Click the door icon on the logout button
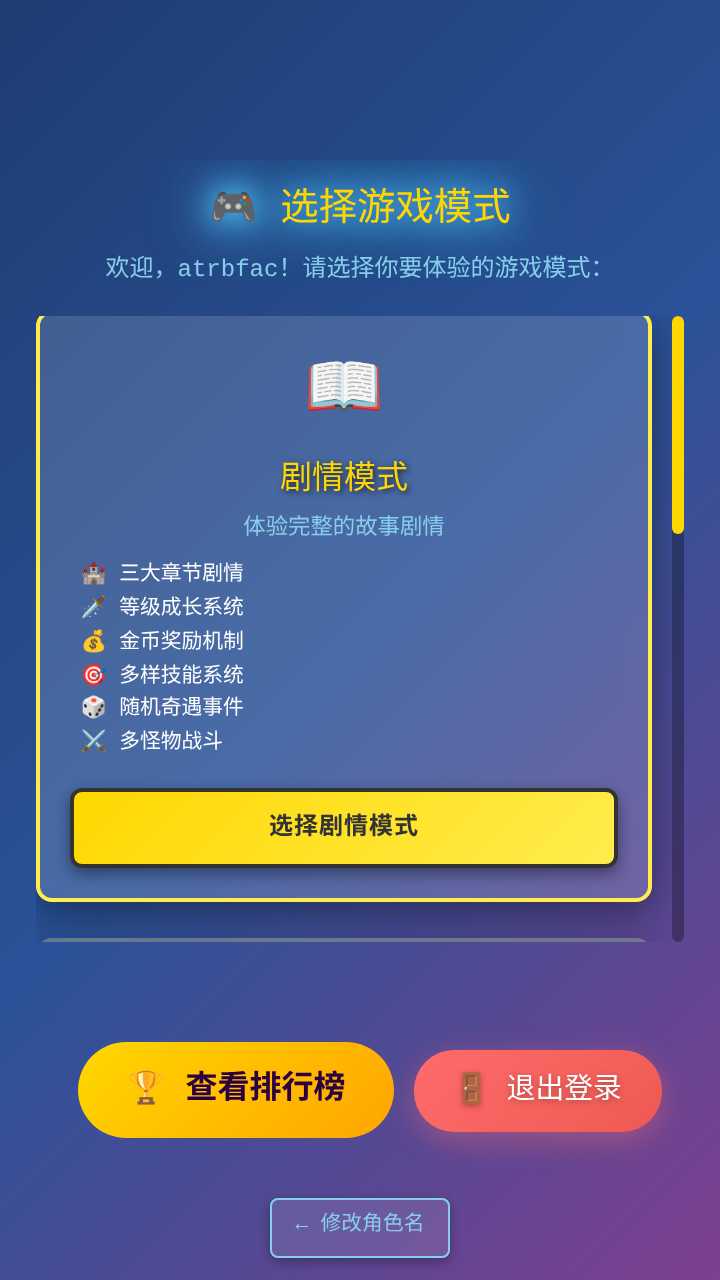This screenshot has height=1280, width=720. click(470, 1090)
